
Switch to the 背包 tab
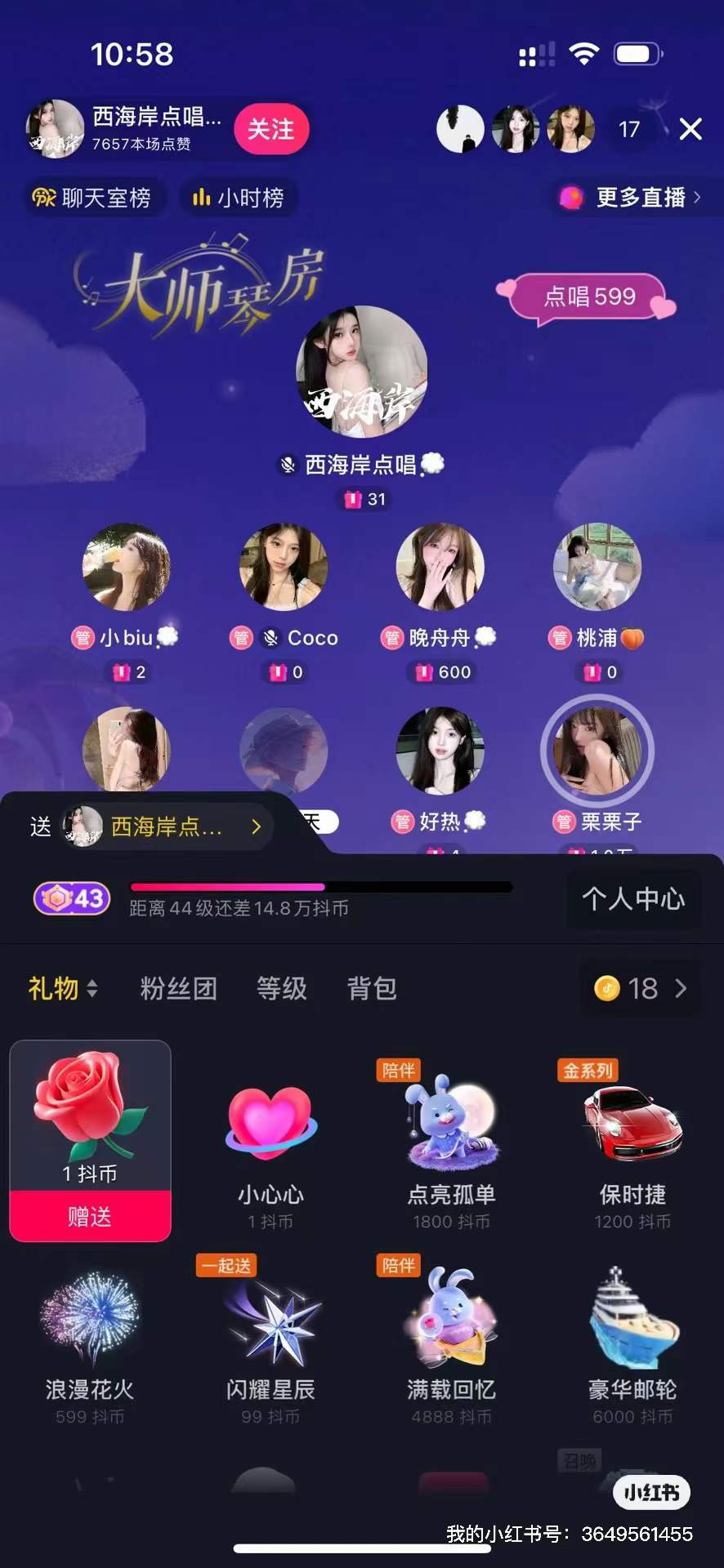coord(372,988)
